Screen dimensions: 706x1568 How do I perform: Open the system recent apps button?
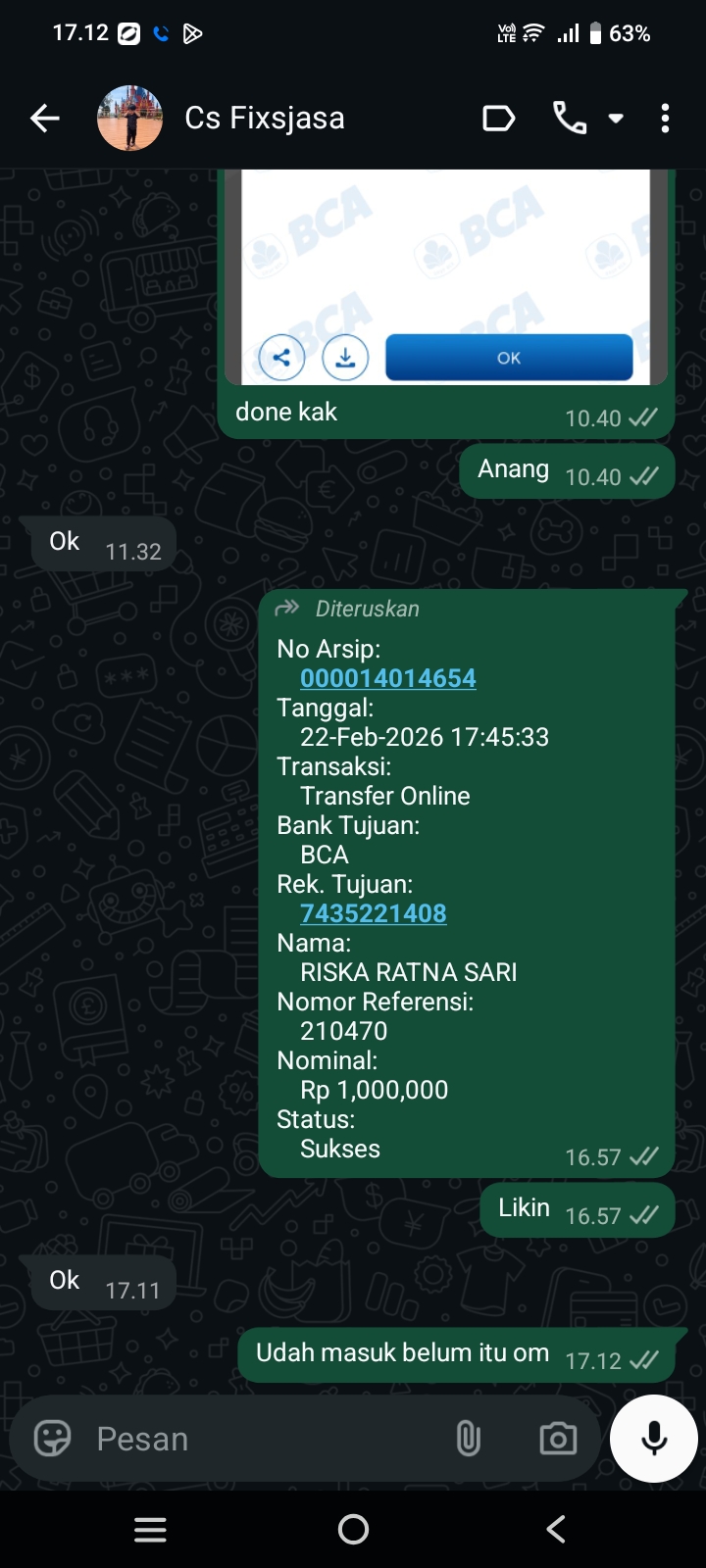(150, 1529)
